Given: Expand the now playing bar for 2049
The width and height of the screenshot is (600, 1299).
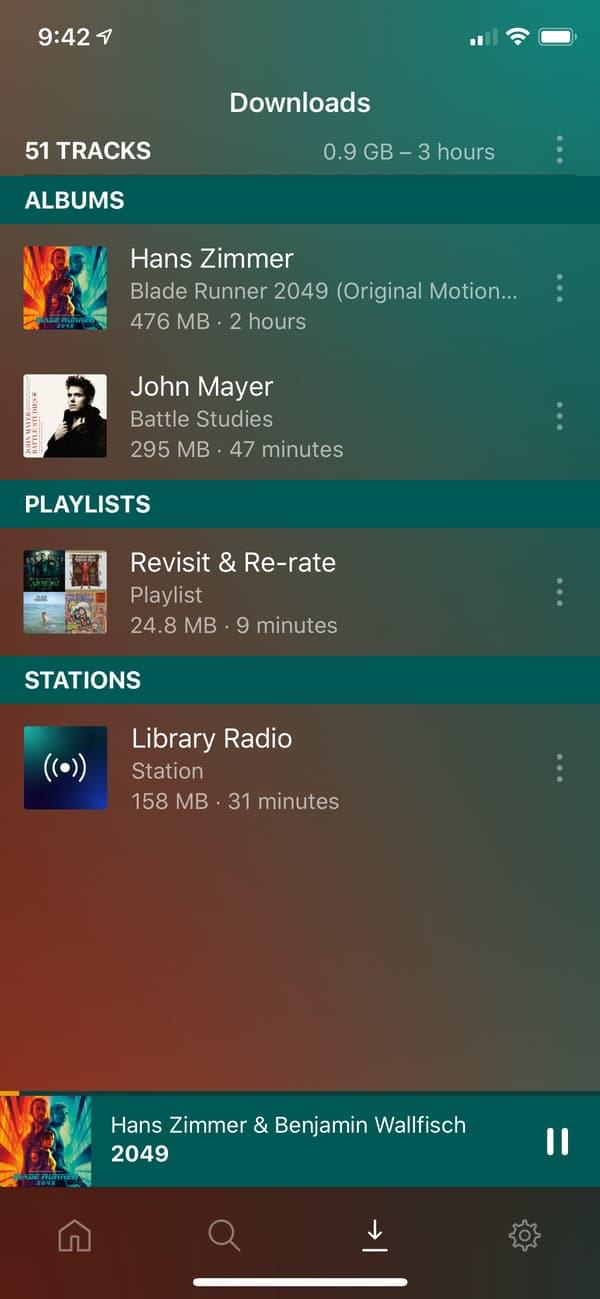Looking at the screenshot, I should (300, 1140).
